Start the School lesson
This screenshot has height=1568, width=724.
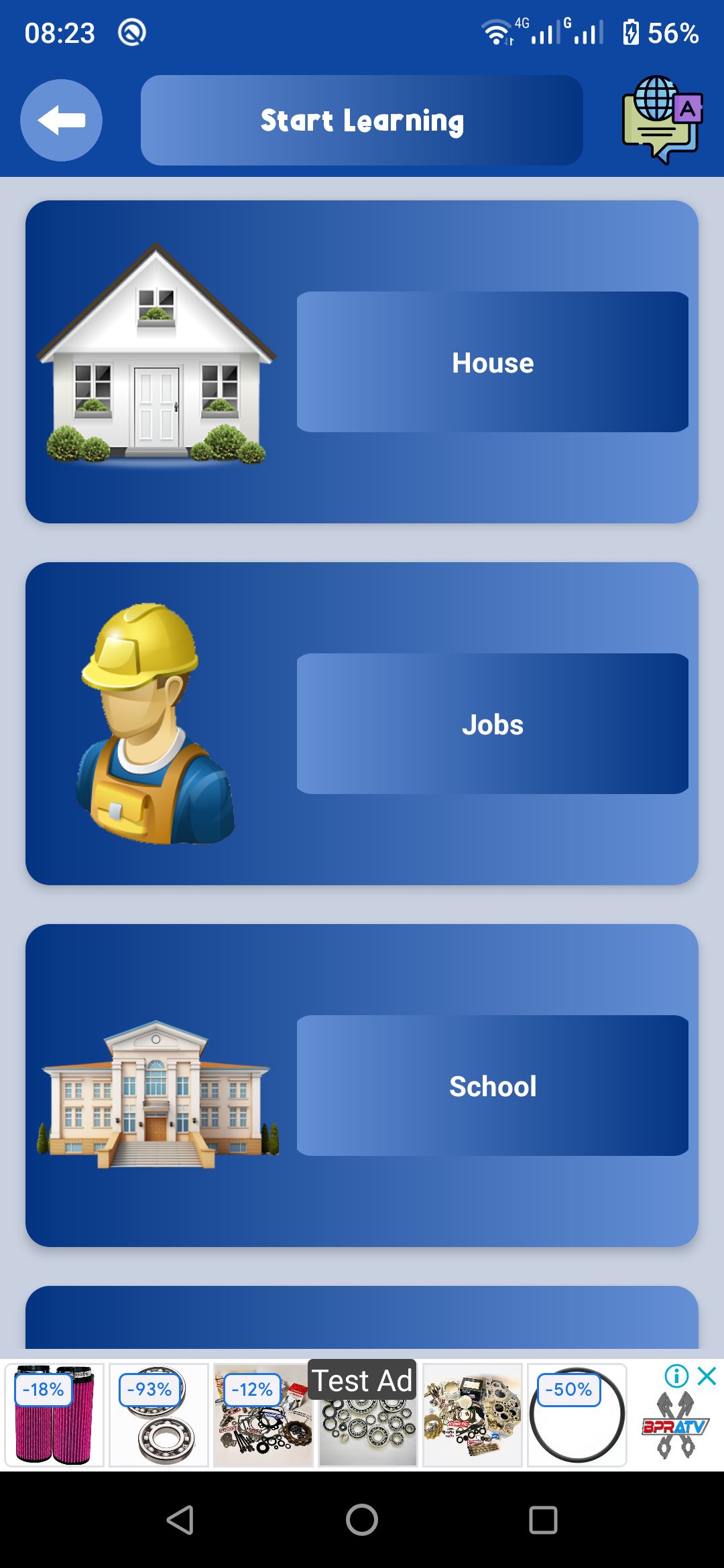tap(492, 1086)
